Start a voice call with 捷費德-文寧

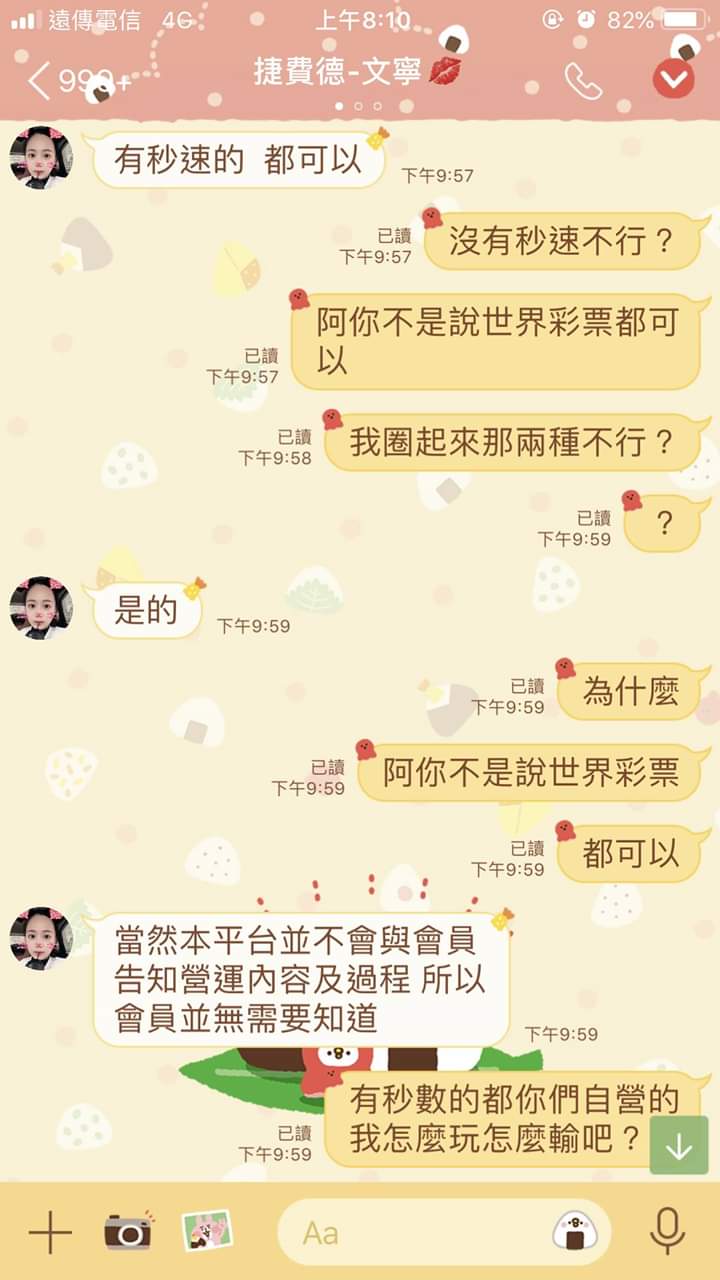coord(582,81)
